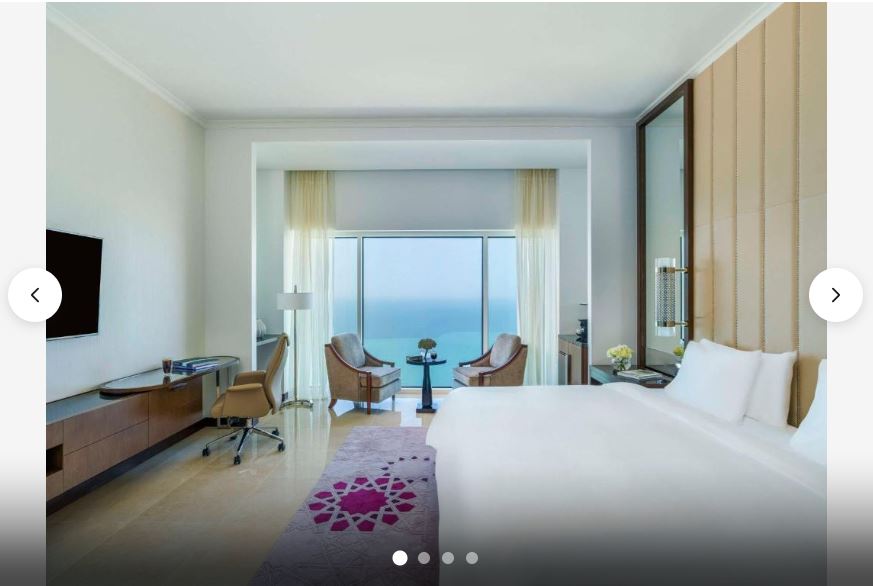The width and height of the screenshot is (873, 586).
Task: Jump to the fourth slide dot
Action: point(472,558)
